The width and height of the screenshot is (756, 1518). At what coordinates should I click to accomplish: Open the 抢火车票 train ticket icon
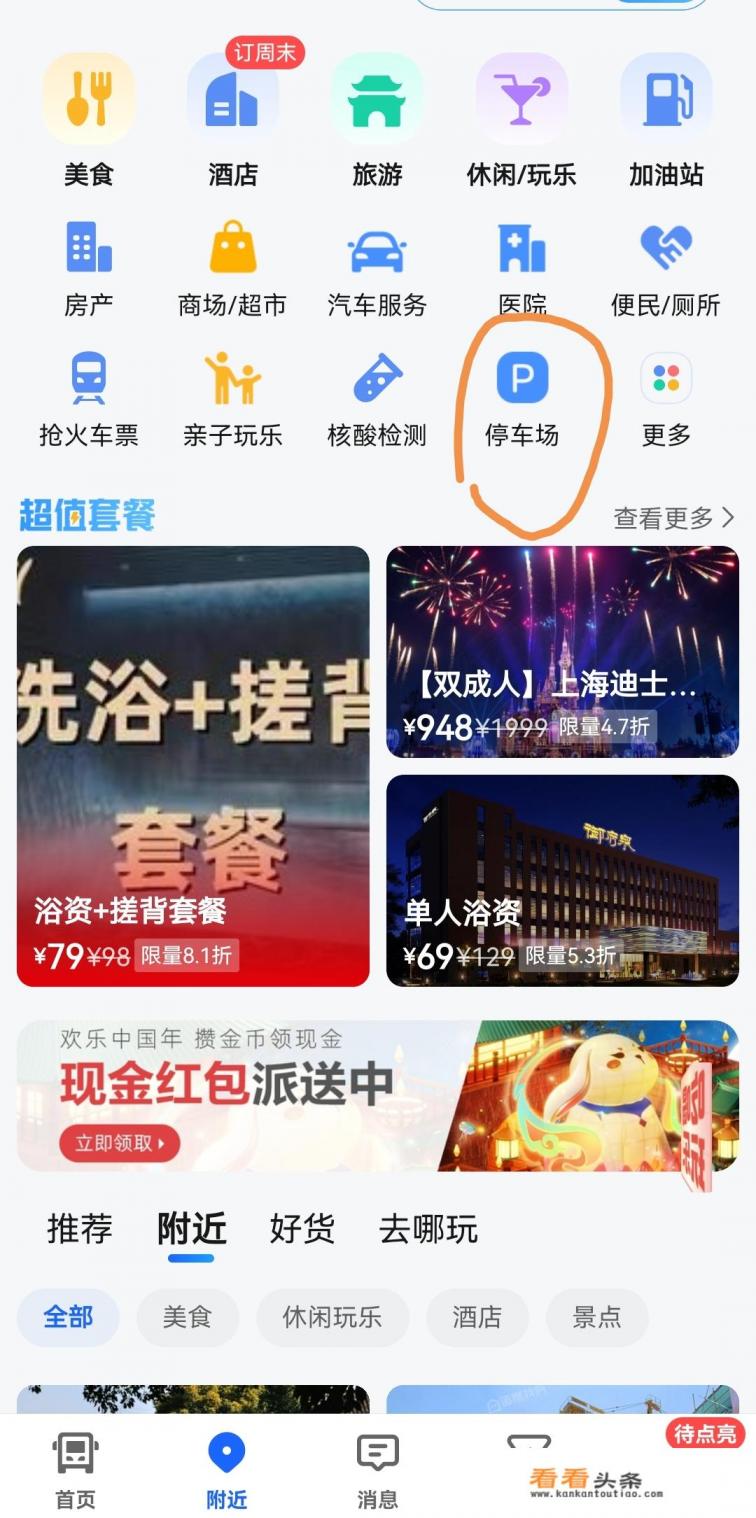point(89,400)
